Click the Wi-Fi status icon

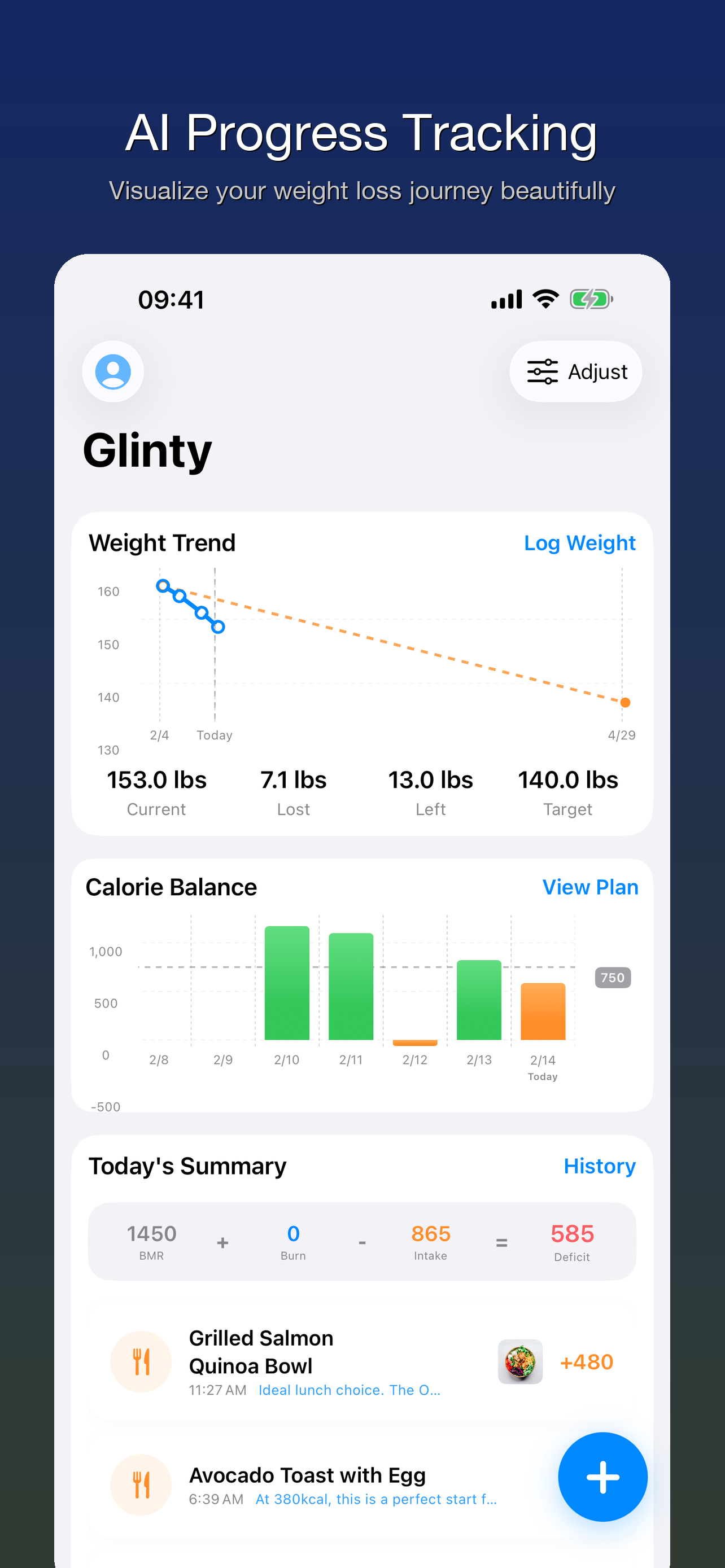click(x=544, y=298)
